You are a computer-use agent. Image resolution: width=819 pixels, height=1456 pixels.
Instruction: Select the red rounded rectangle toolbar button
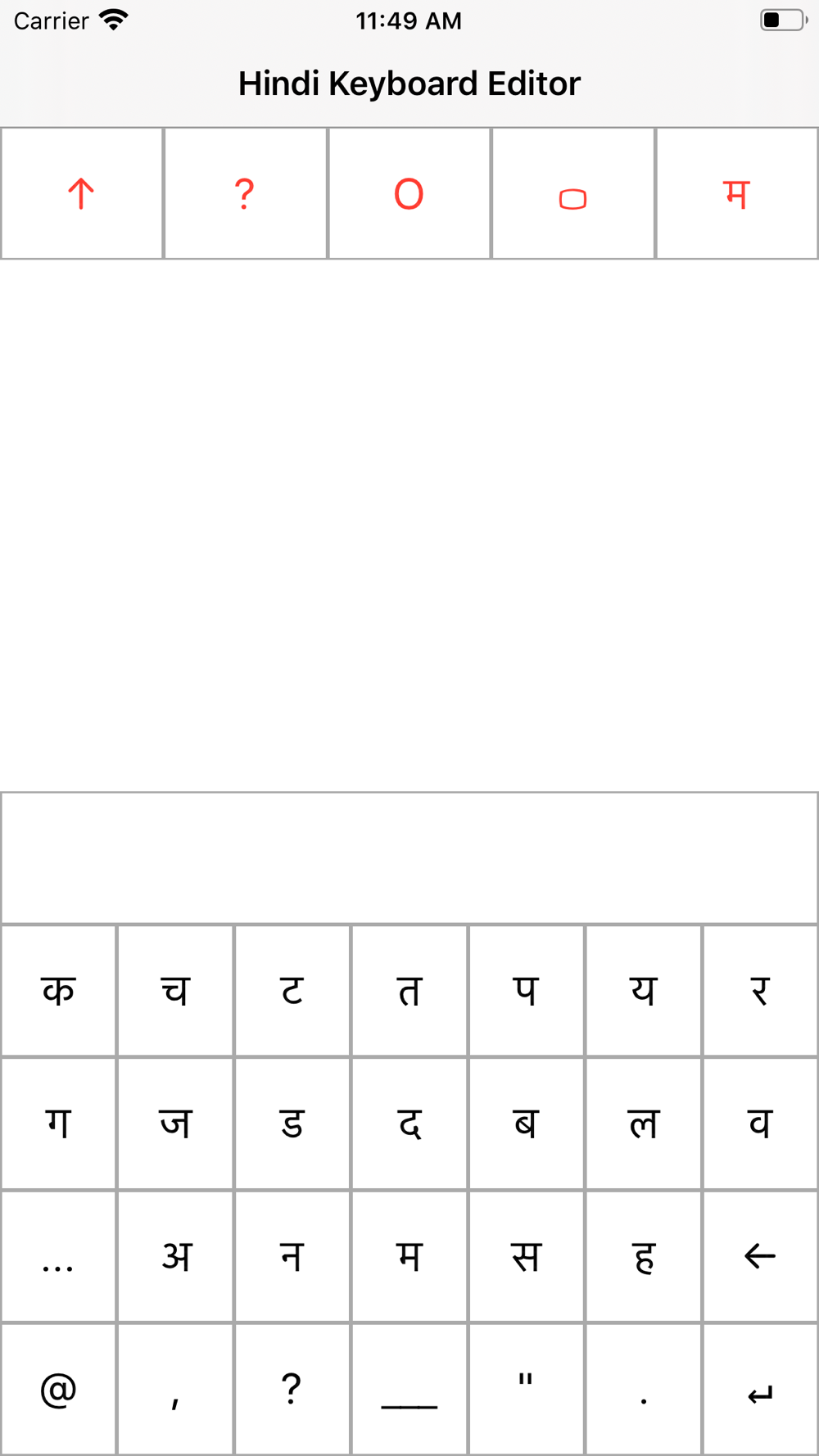tap(573, 193)
